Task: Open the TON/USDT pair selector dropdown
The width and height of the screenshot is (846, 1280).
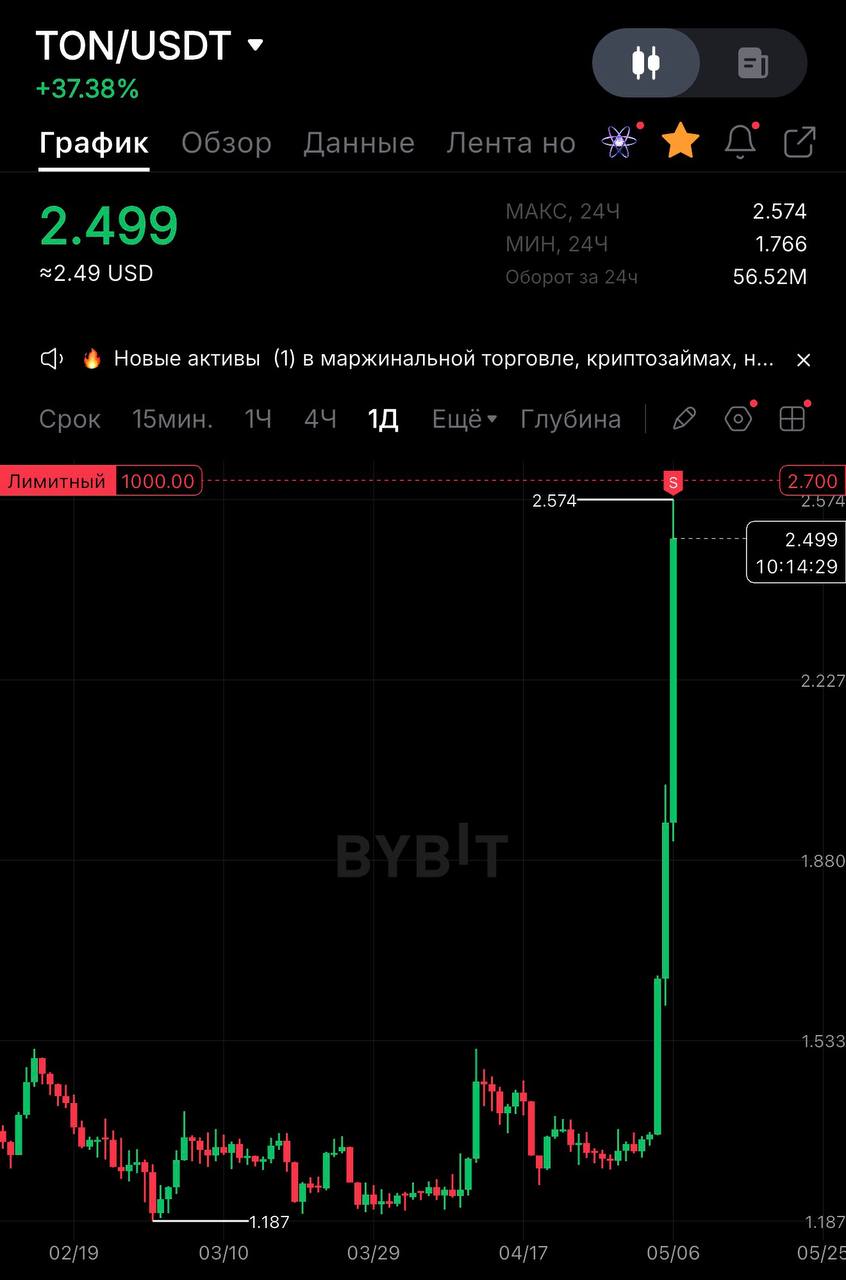Action: 150,46
